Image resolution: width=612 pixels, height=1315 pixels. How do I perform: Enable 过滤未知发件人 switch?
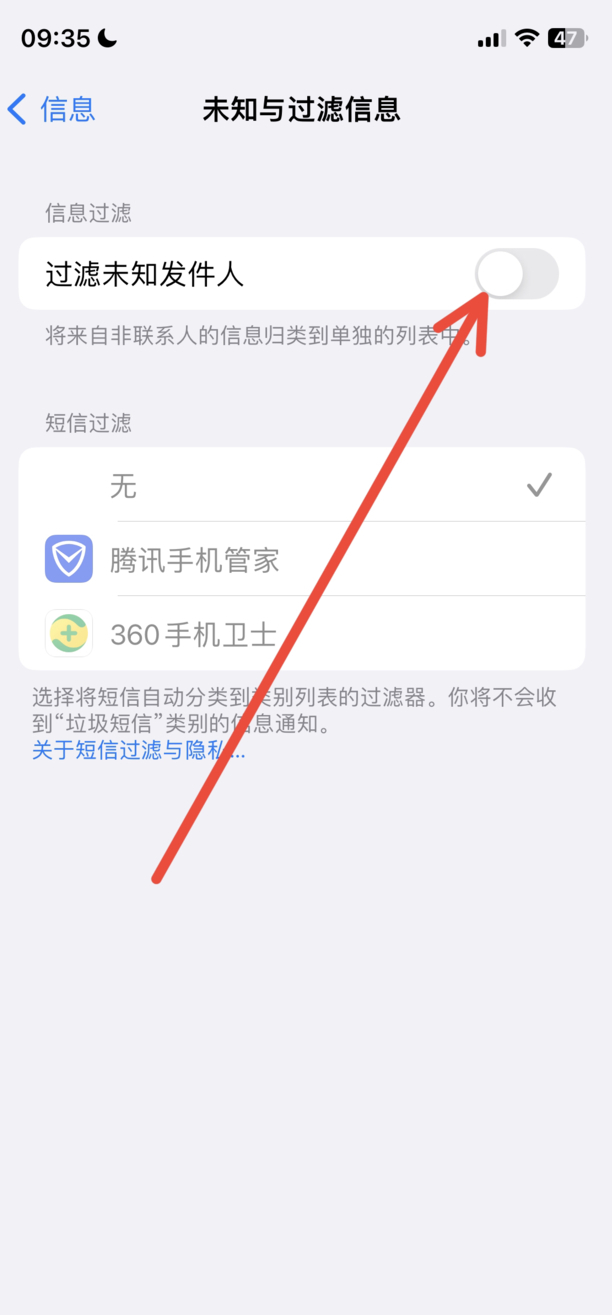[516, 274]
